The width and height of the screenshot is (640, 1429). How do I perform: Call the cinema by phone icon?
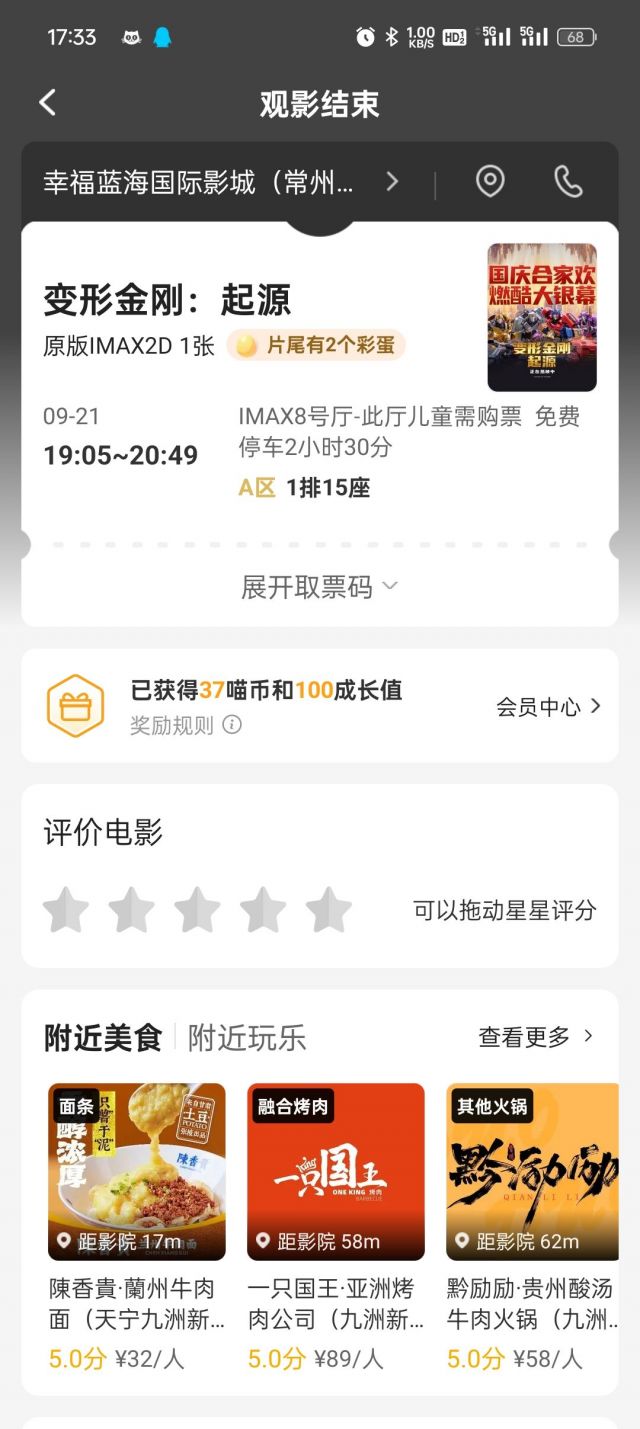tap(568, 182)
